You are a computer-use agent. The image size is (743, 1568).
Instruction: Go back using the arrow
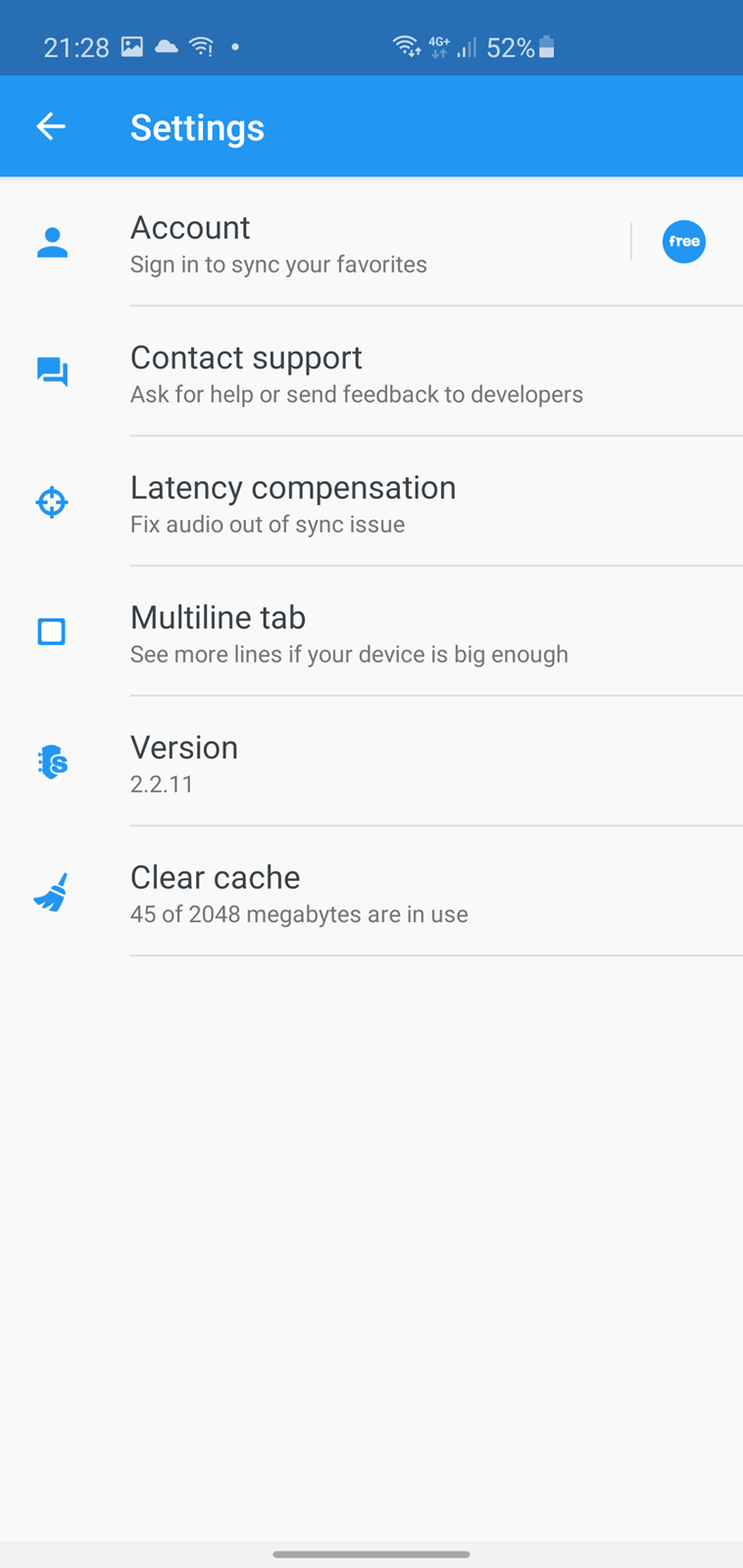51,126
